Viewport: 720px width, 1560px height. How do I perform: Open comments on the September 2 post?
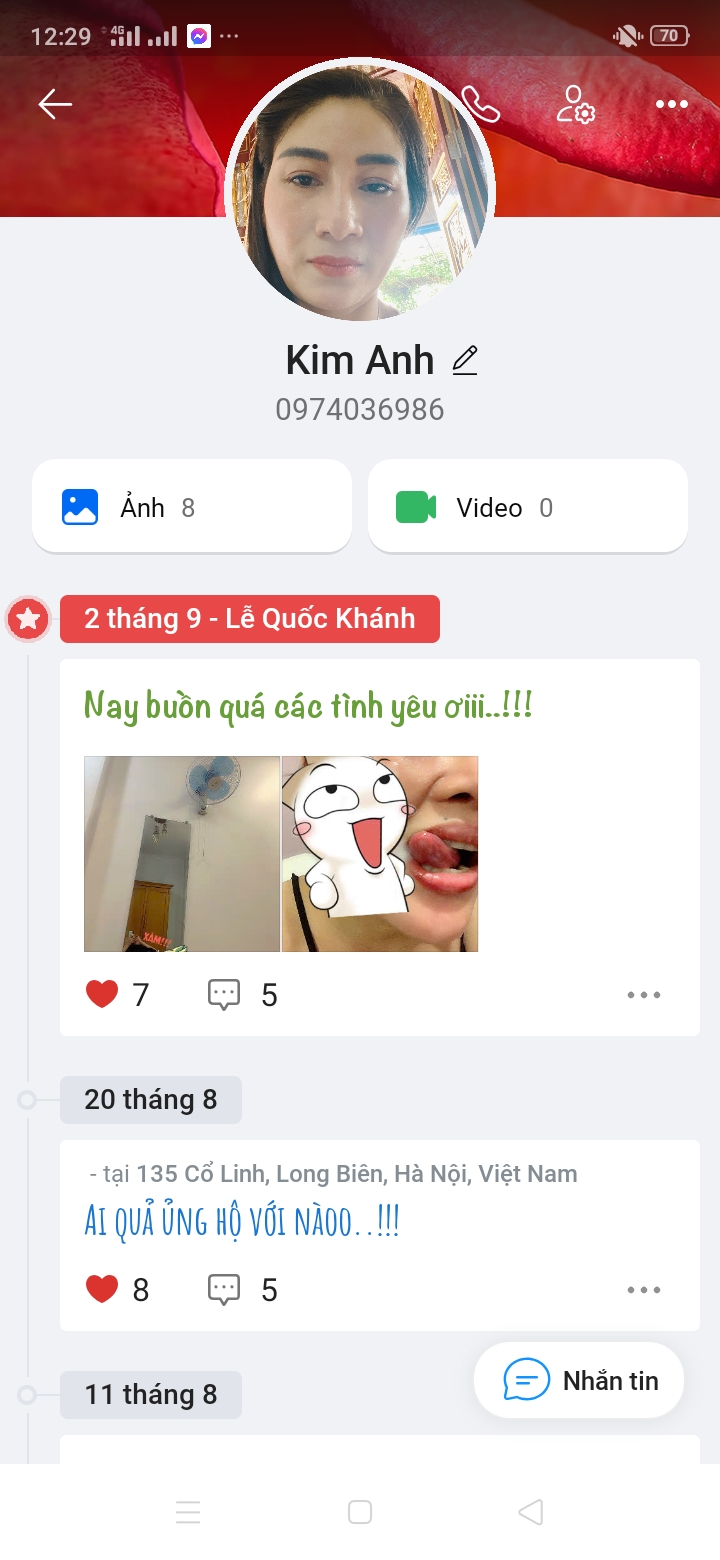click(x=223, y=994)
